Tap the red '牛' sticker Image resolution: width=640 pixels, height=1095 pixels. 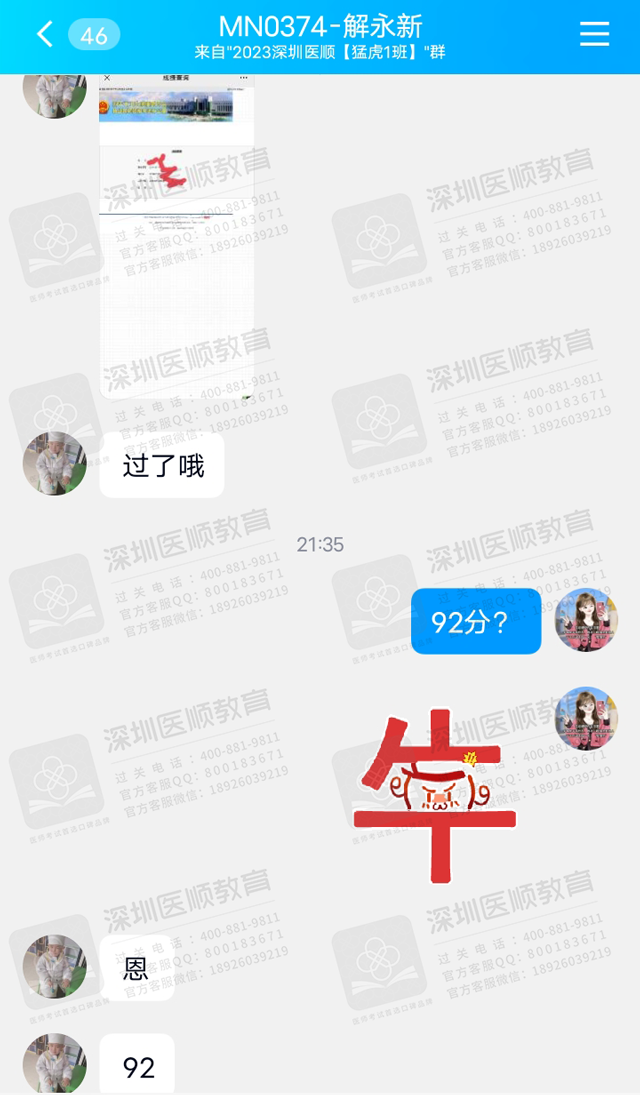[435, 797]
